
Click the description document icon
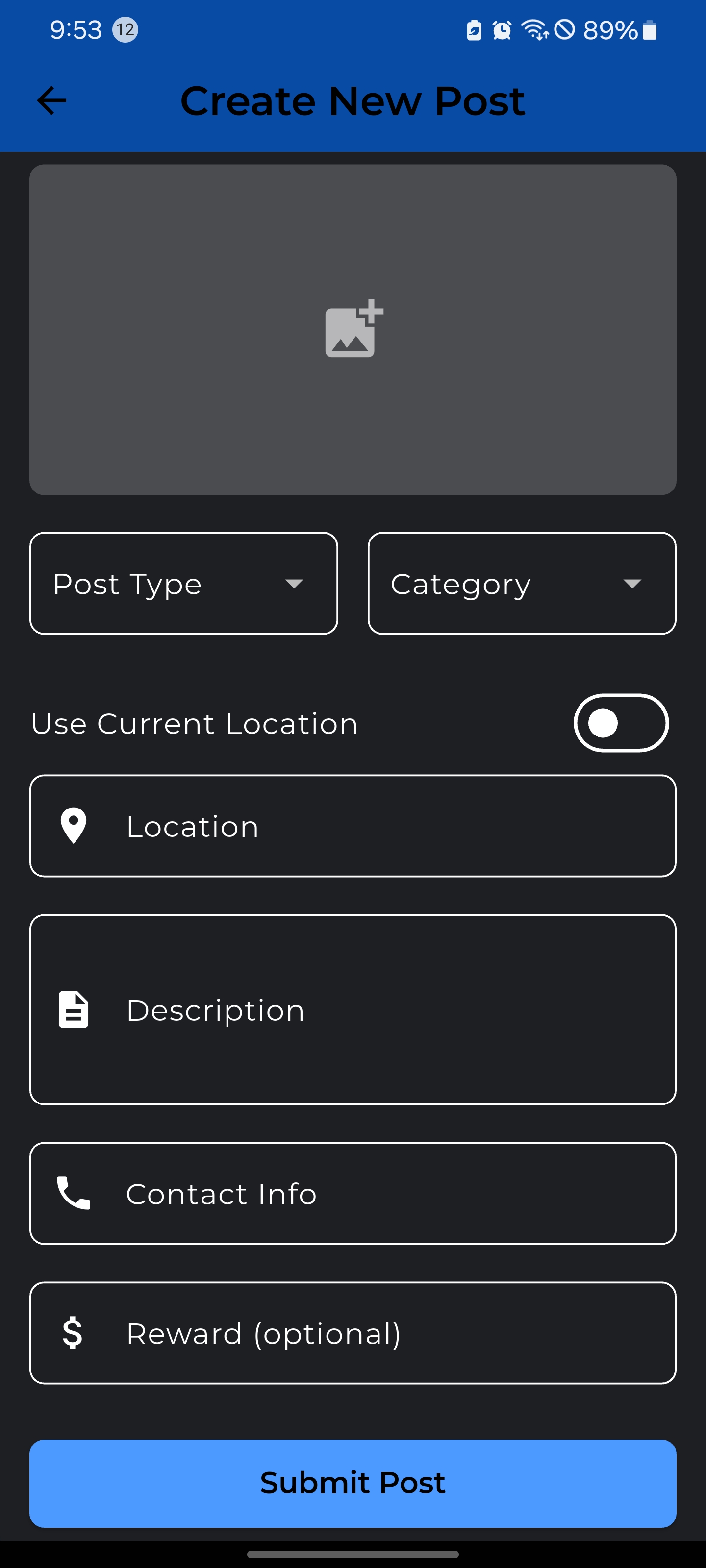pos(73,1009)
